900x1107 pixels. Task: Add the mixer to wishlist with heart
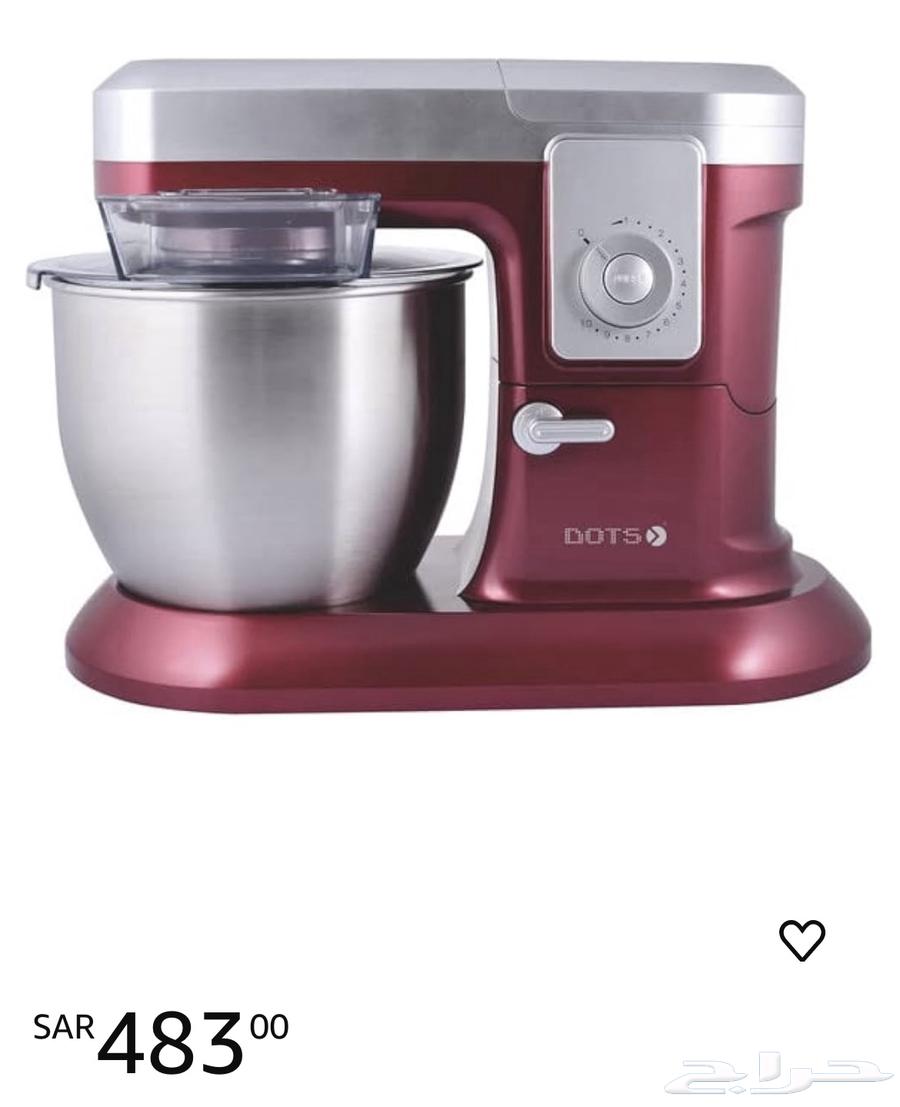(802, 940)
